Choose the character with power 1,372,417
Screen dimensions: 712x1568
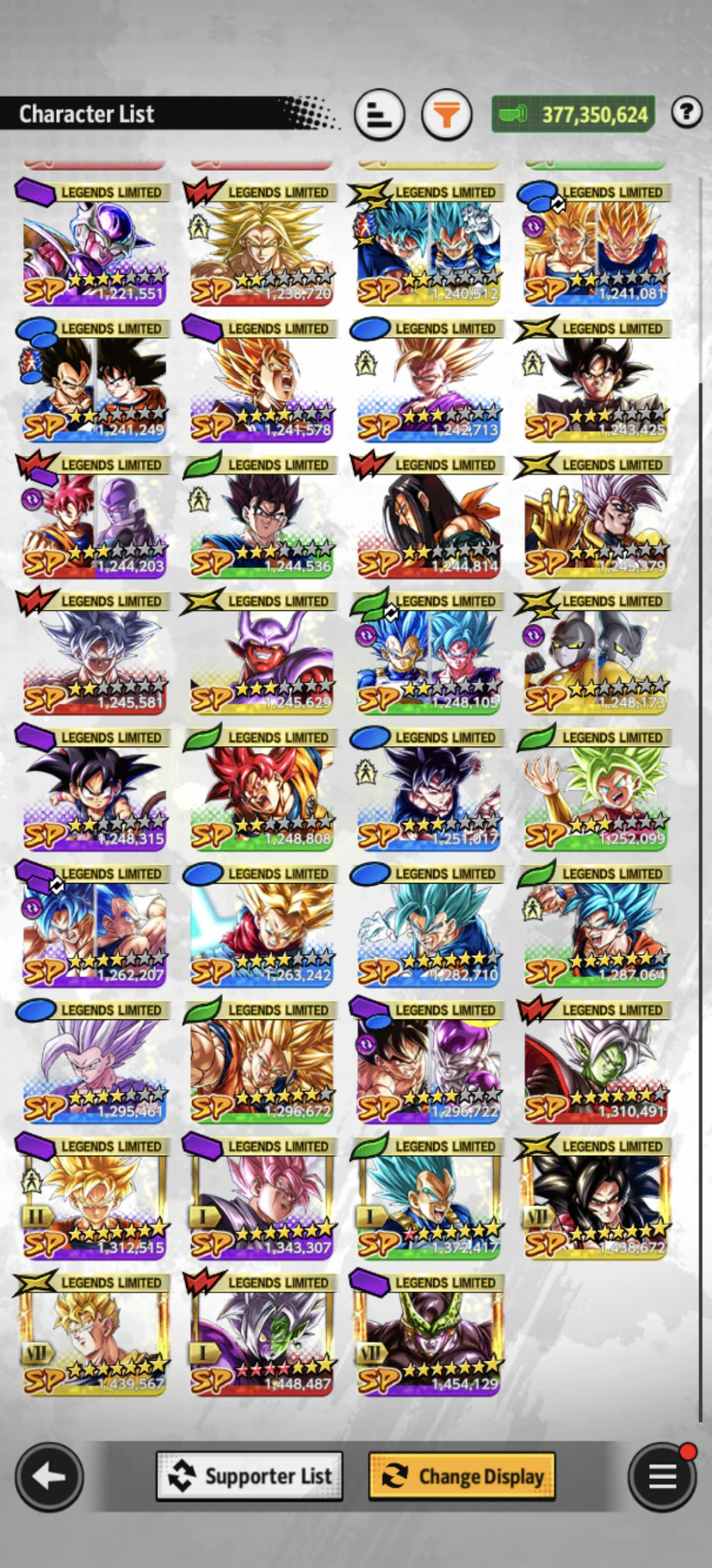point(428,1197)
